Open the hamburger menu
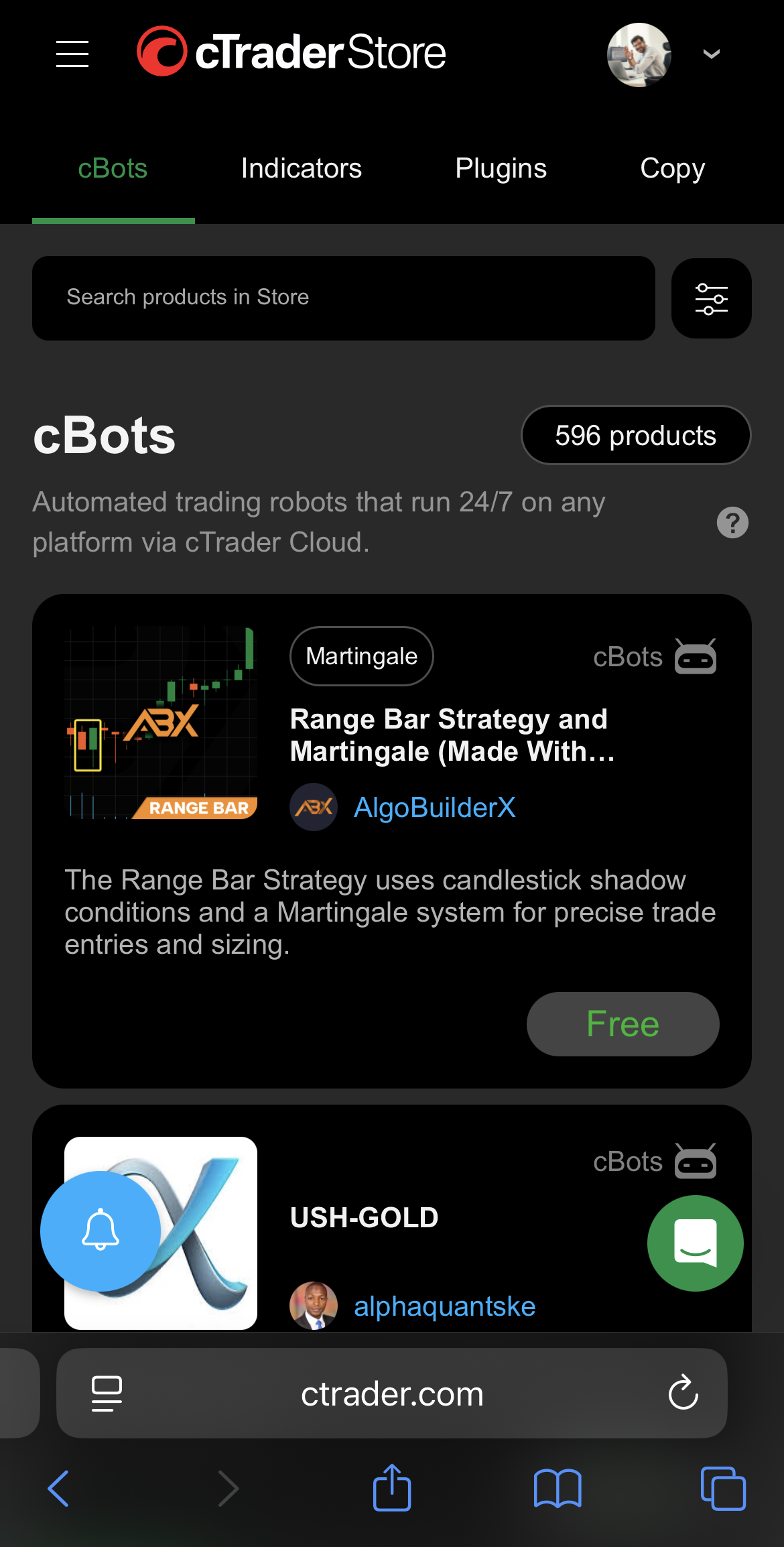The height and width of the screenshot is (1547, 784). click(x=72, y=54)
